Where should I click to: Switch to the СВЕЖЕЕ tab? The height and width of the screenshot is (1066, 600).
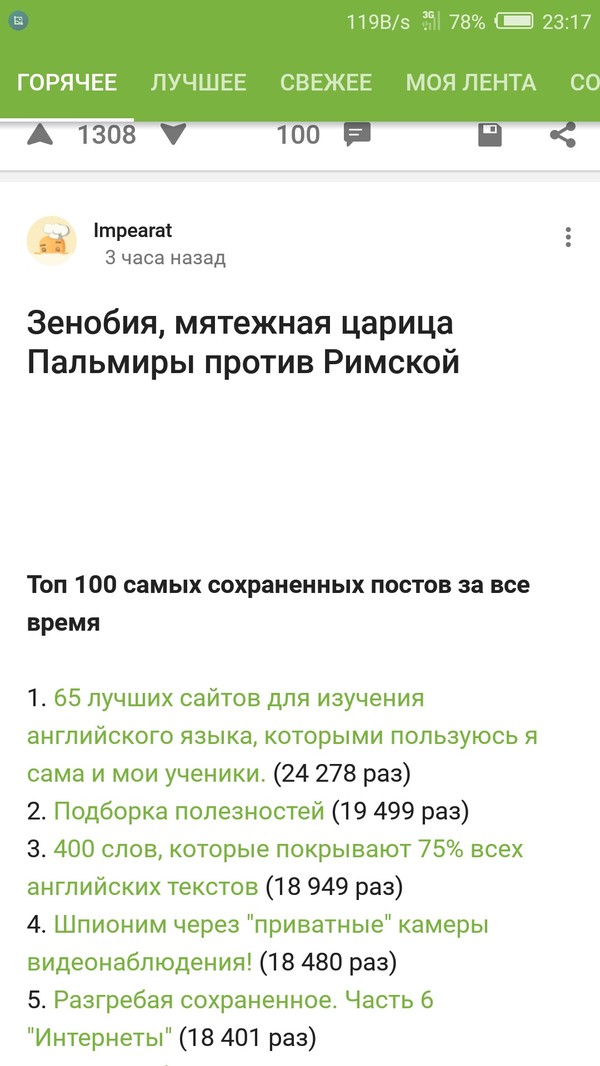[x=326, y=83]
